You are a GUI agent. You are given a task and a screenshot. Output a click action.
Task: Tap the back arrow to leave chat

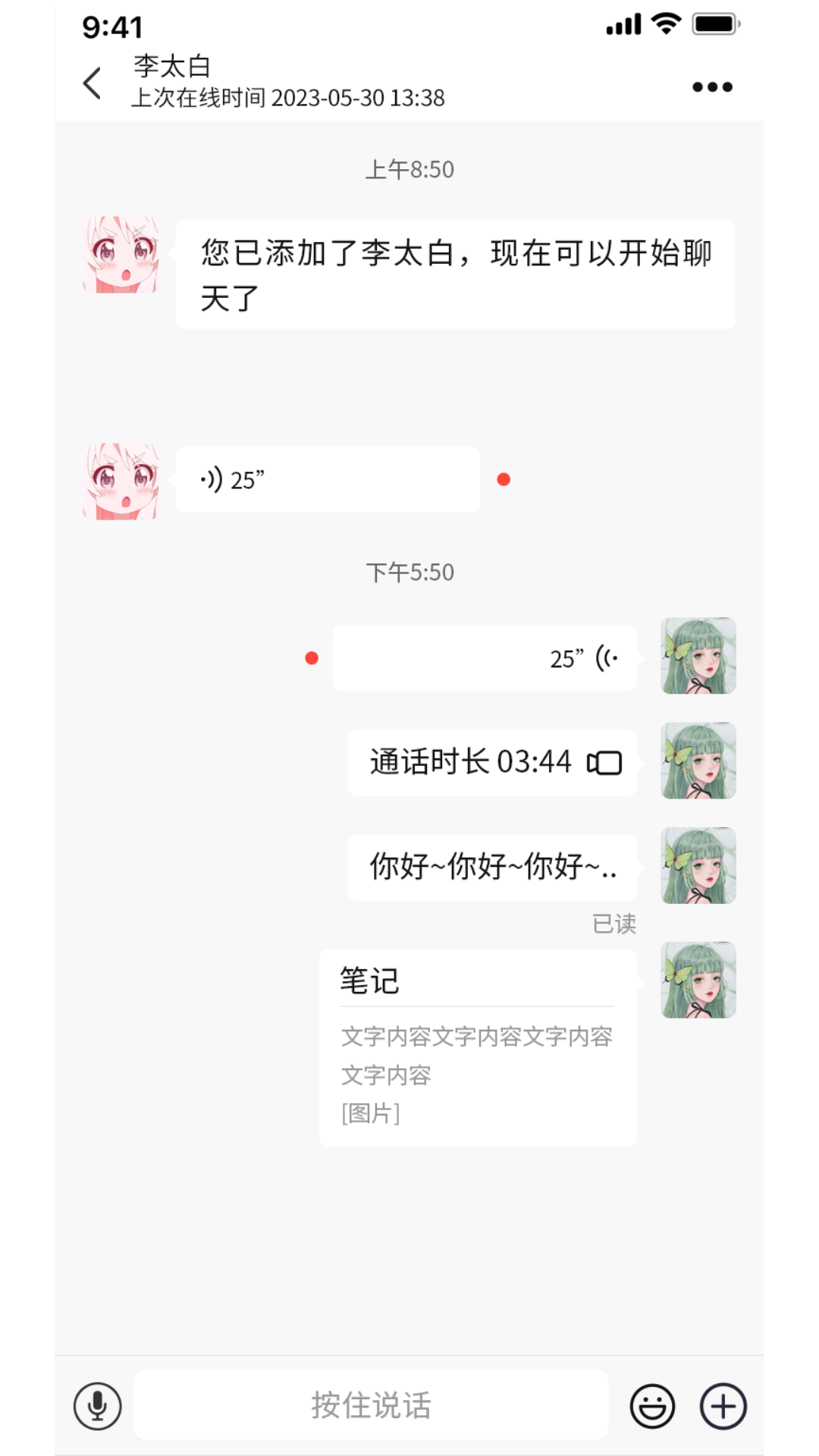tap(92, 82)
